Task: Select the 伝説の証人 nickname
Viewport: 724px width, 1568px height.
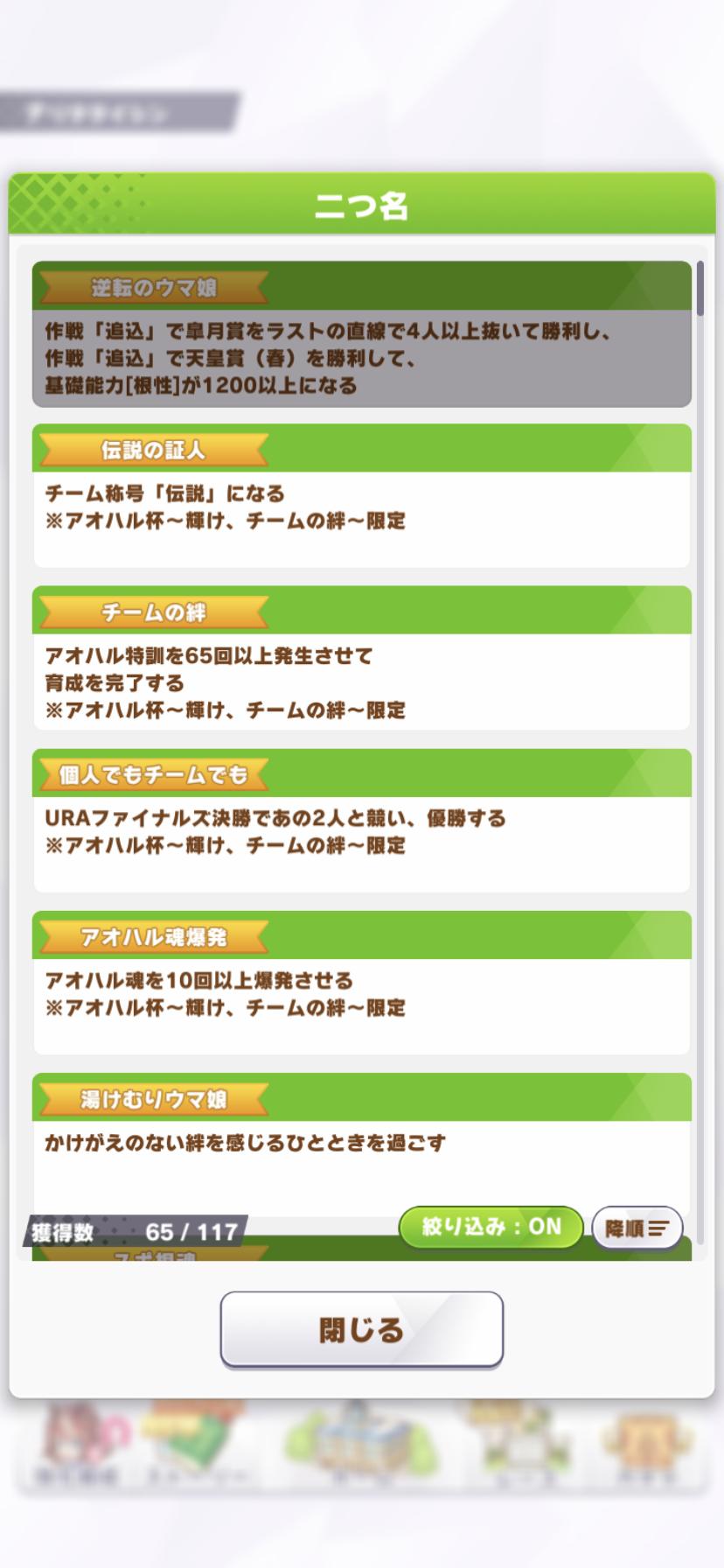Action: 361,495
